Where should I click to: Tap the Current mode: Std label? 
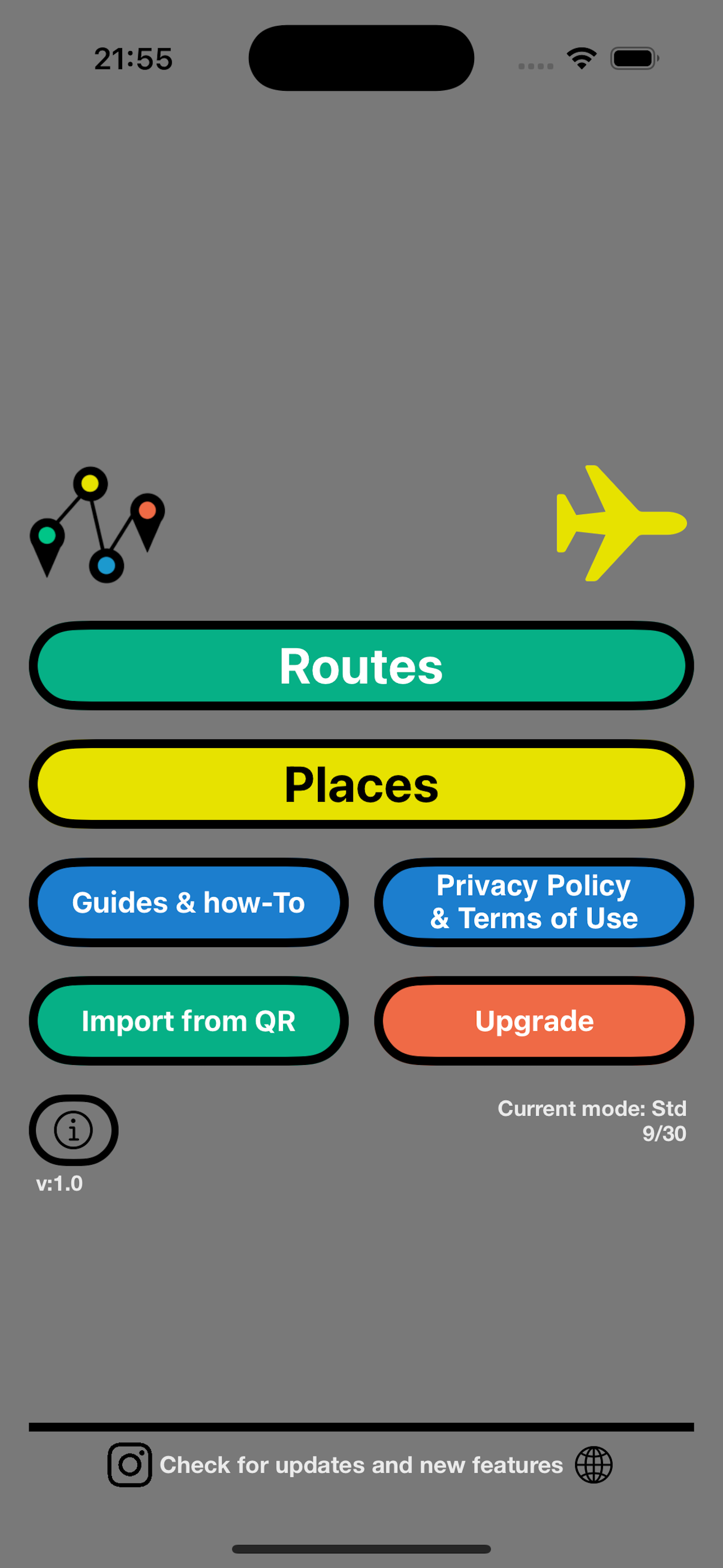pyautogui.click(x=592, y=1109)
